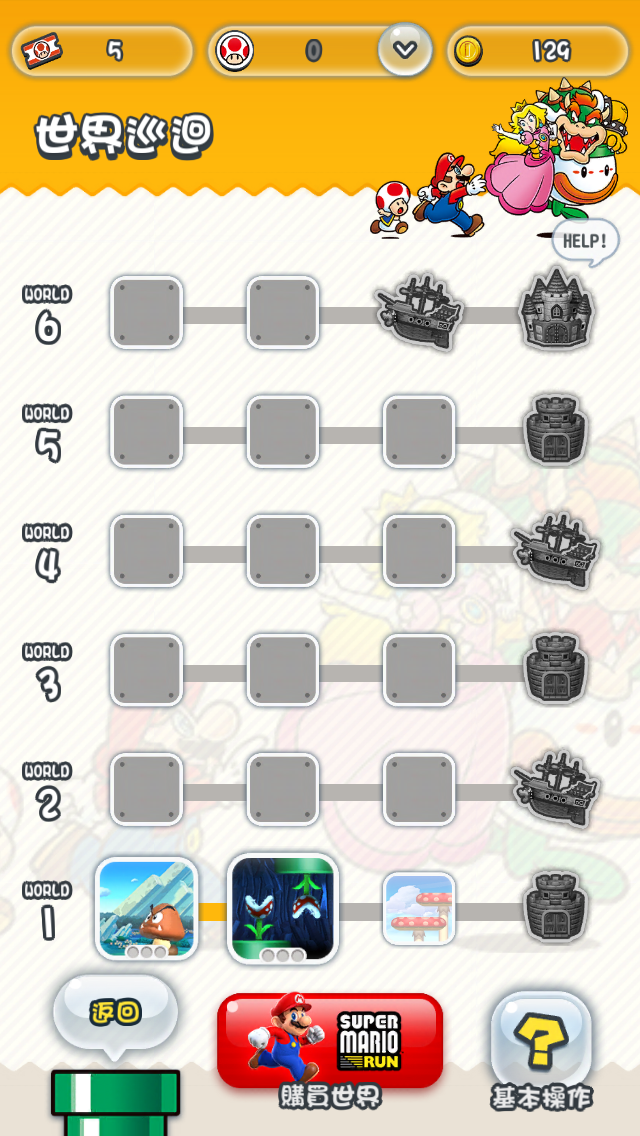
Task: Select the World 1 piranha plant cave level
Action: click(283, 909)
